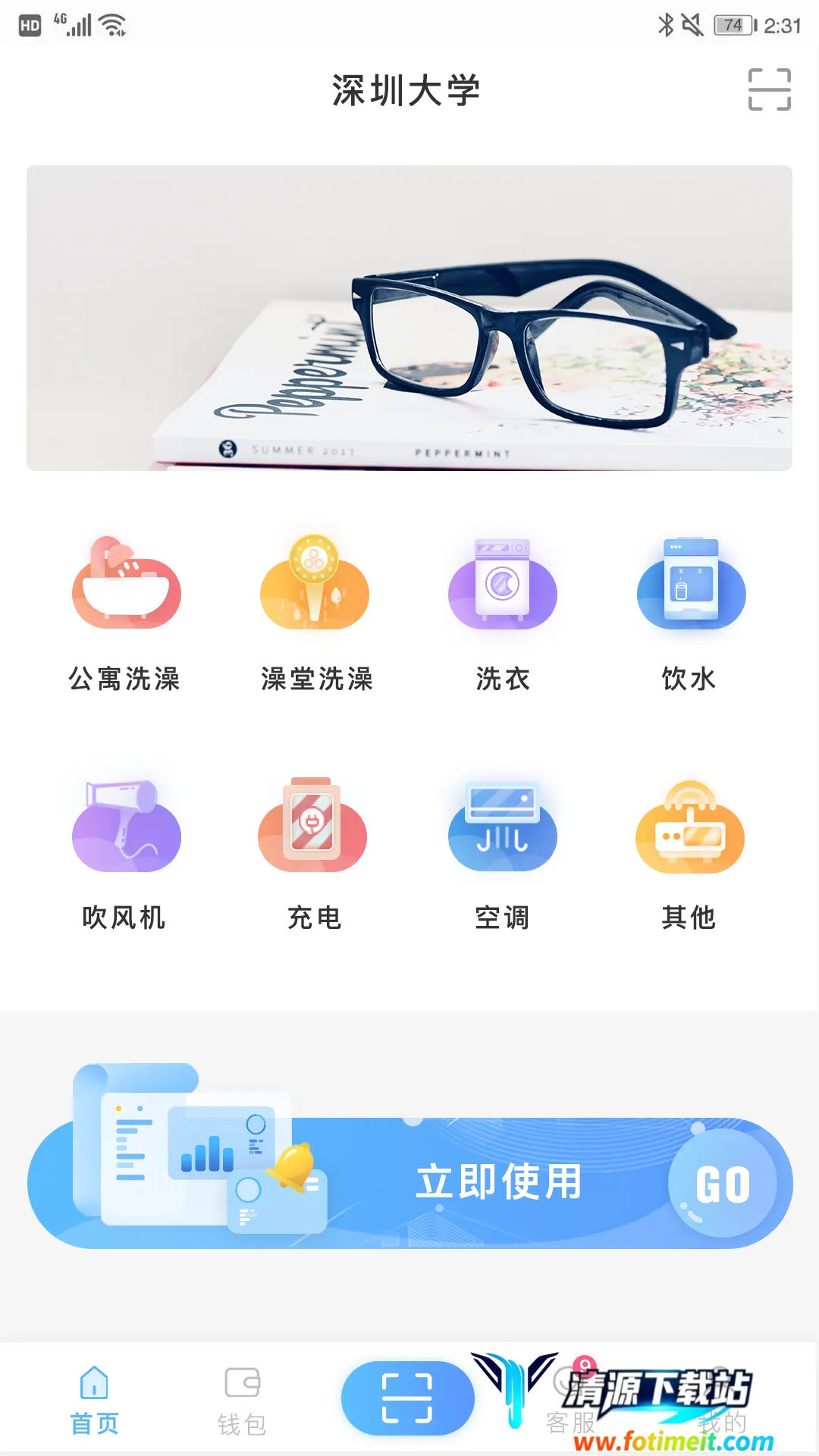Open the 客服 customer service tab
This screenshot has width=819, height=1456.
click(570, 1403)
